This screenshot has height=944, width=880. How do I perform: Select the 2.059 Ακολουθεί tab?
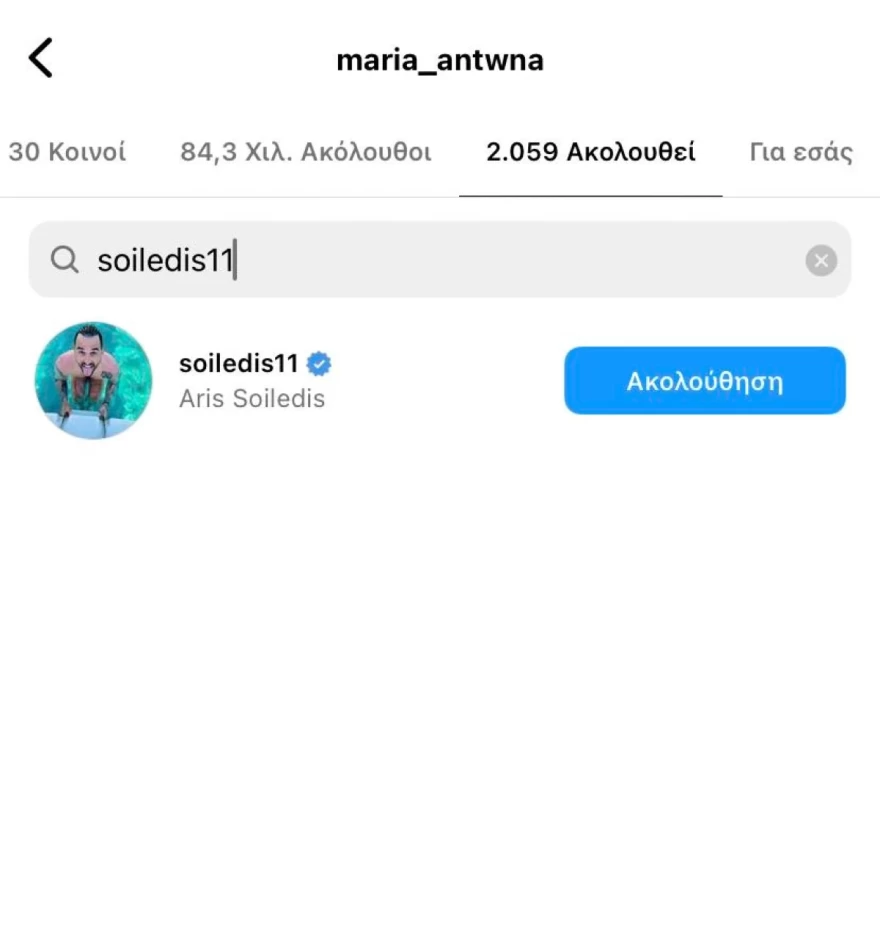pos(590,153)
